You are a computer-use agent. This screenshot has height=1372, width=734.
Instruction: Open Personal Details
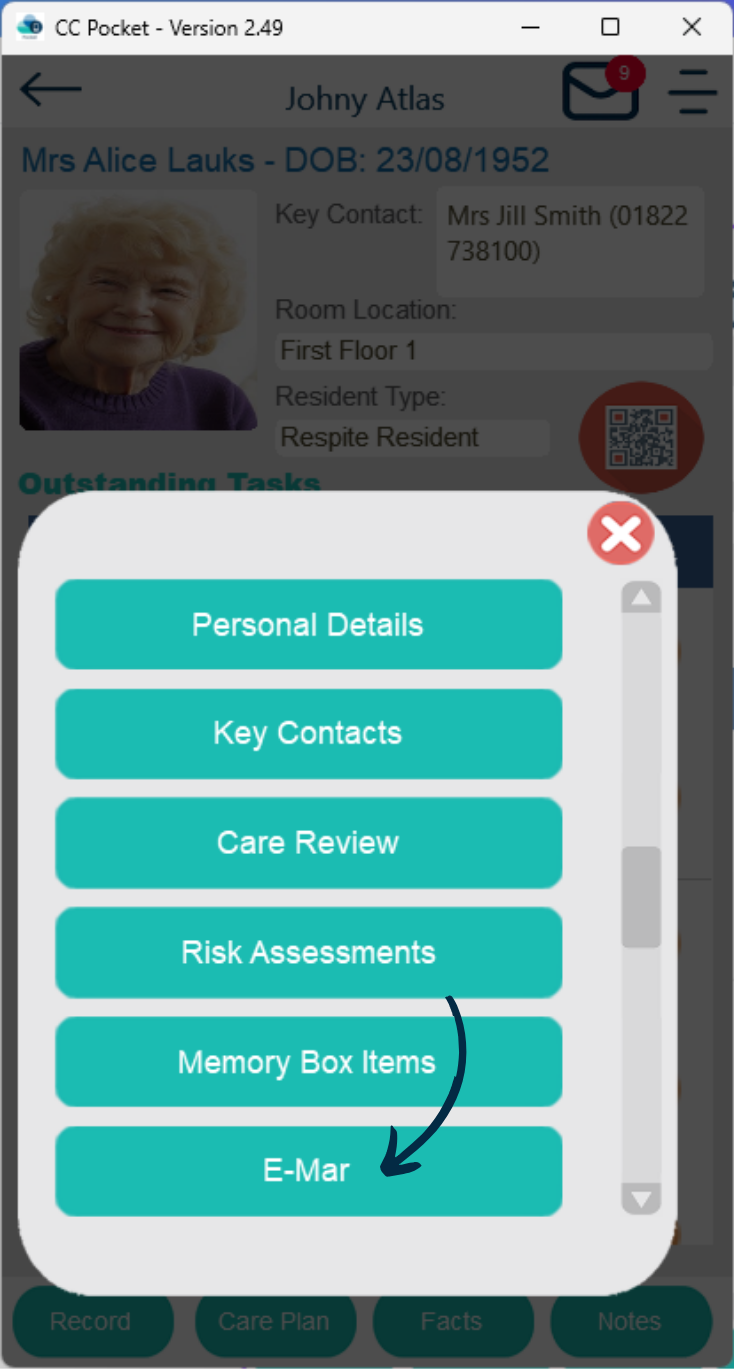[x=308, y=625]
